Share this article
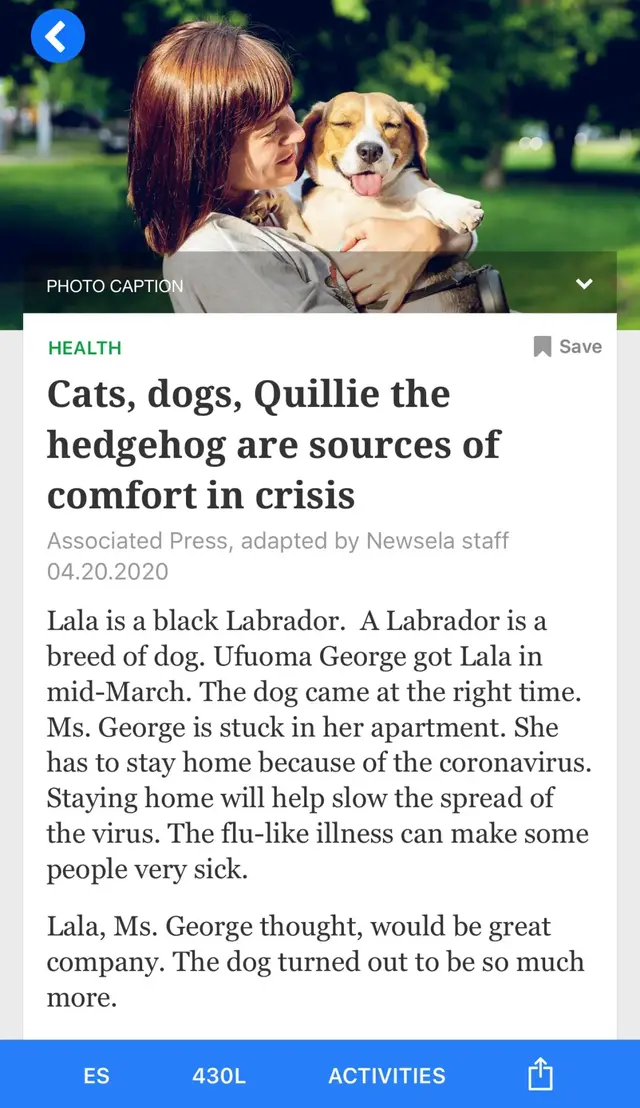The height and width of the screenshot is (1108, 640). (540, 1075)
